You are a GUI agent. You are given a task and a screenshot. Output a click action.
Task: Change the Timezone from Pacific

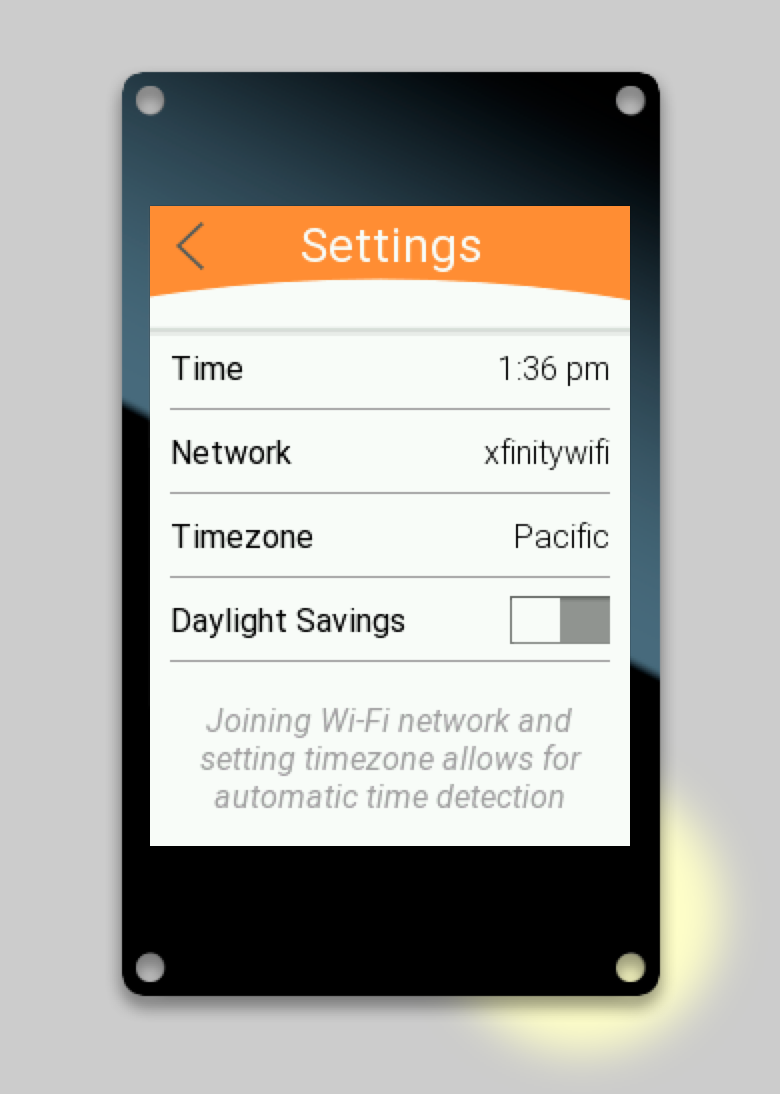[389, 537]
